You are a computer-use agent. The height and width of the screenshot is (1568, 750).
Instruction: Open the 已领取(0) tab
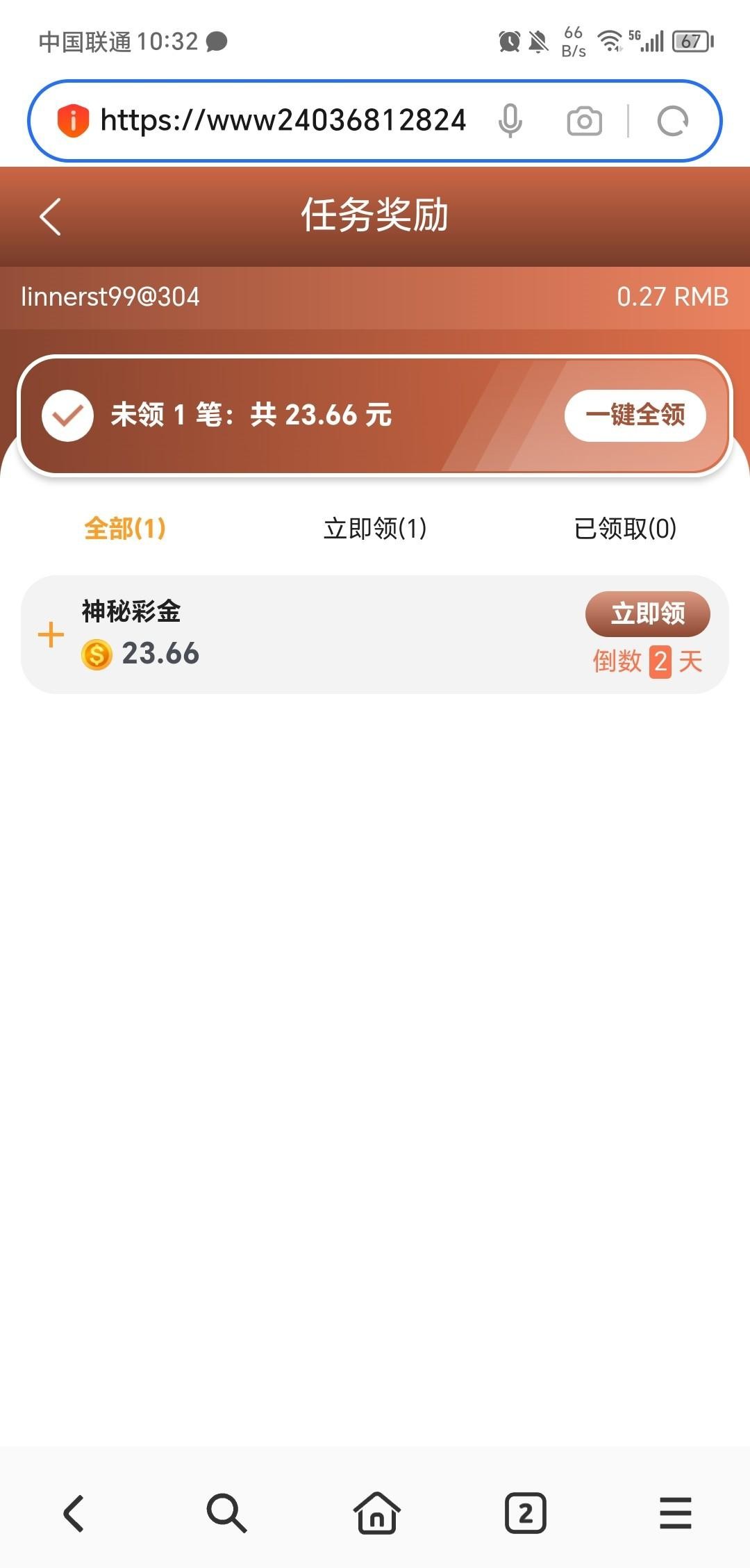click(625, 529)
